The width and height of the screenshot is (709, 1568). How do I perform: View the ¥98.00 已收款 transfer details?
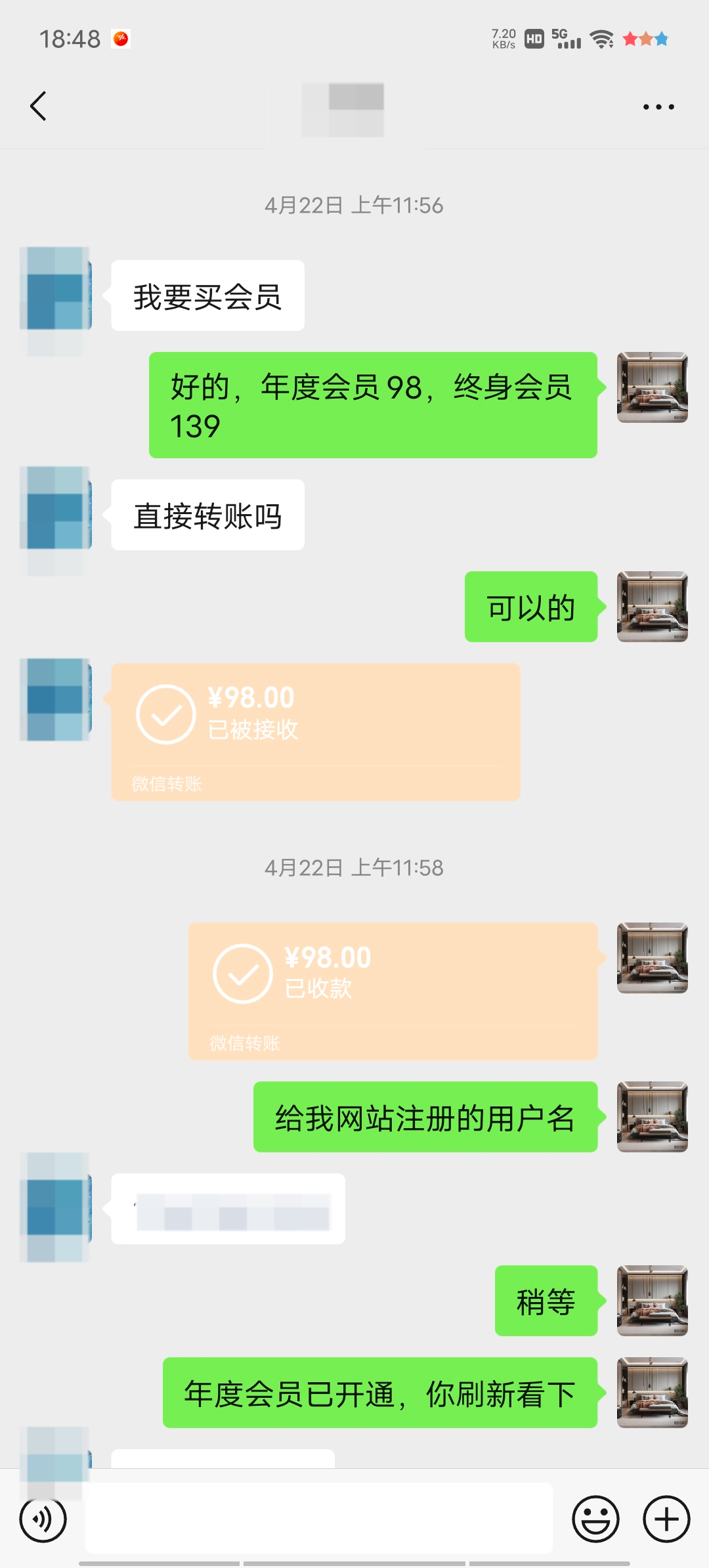393,991
